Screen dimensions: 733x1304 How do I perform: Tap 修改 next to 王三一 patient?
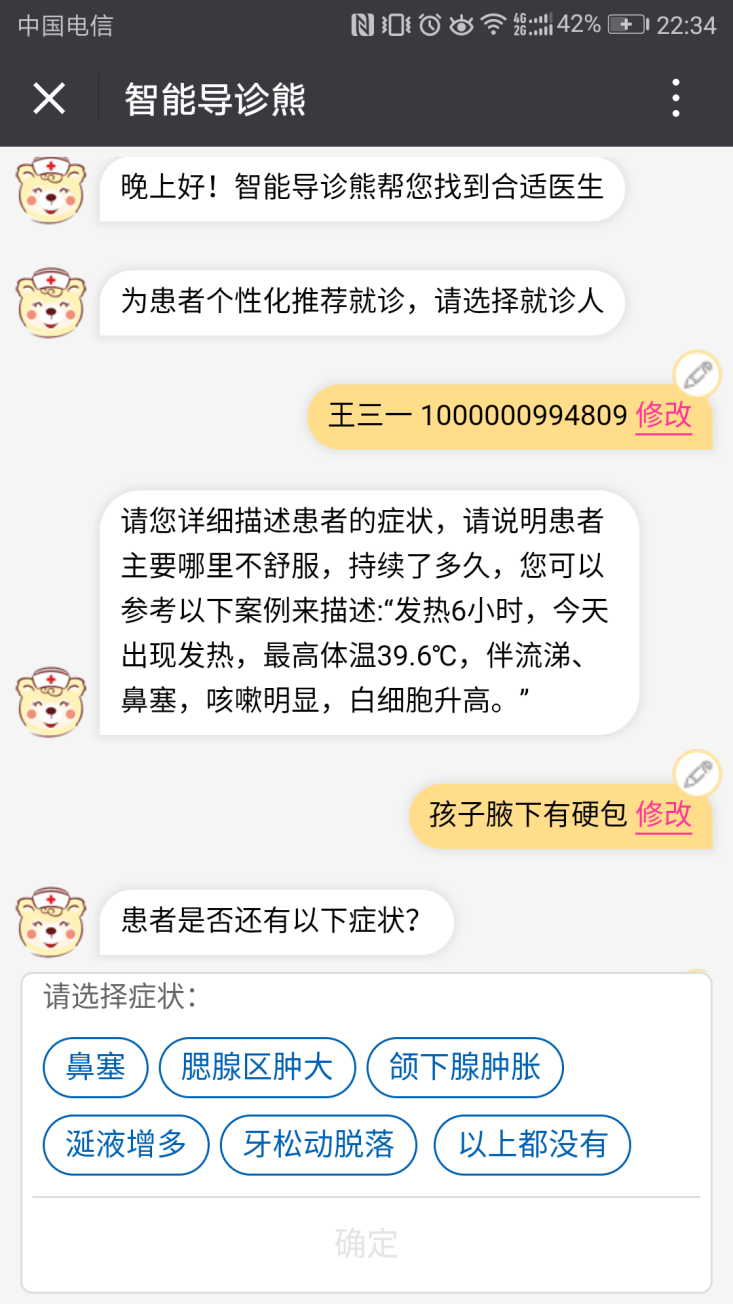tap(664, 415)
